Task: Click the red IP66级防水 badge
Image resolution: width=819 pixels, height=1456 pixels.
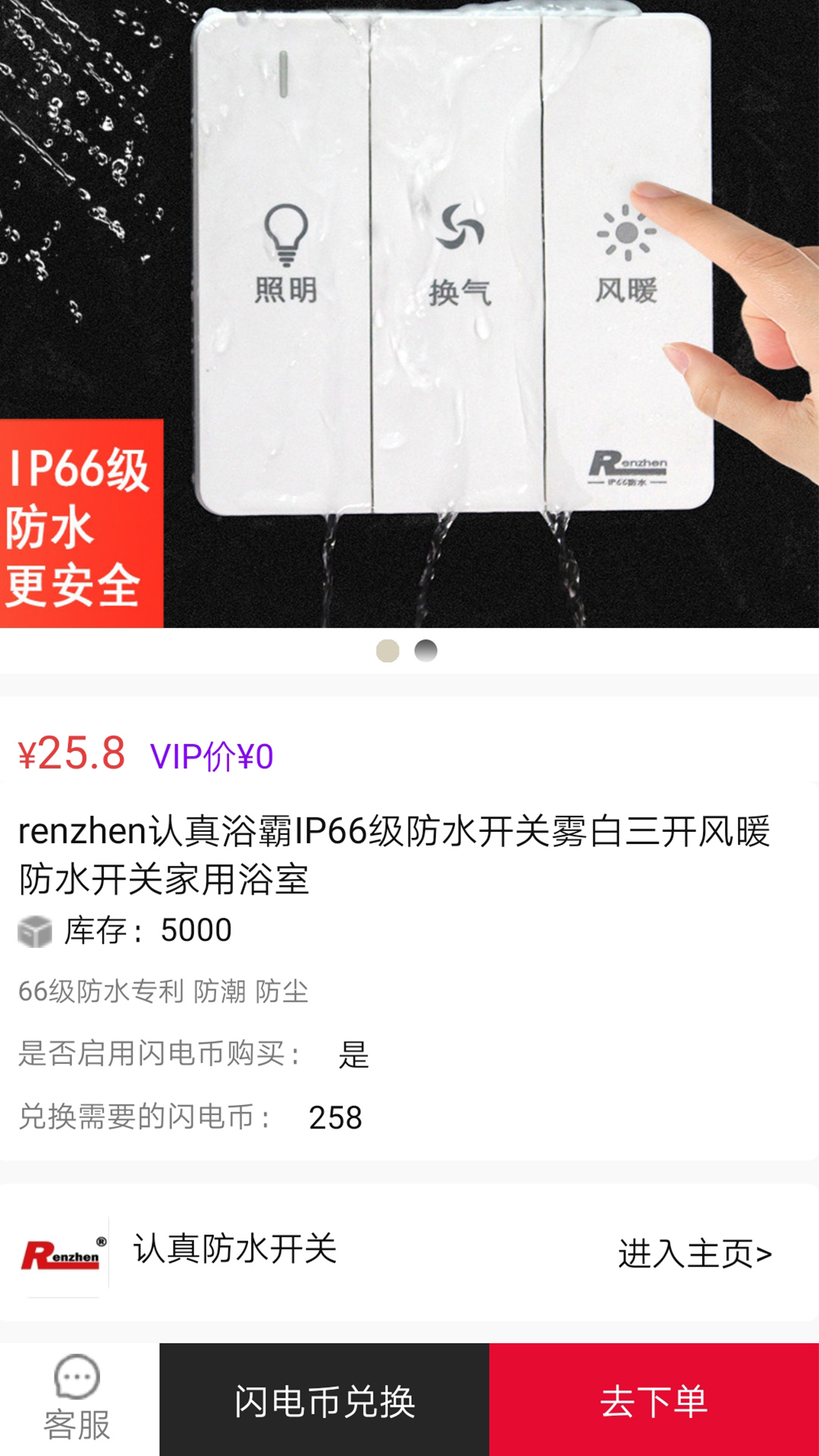Action: pos(80,522)
